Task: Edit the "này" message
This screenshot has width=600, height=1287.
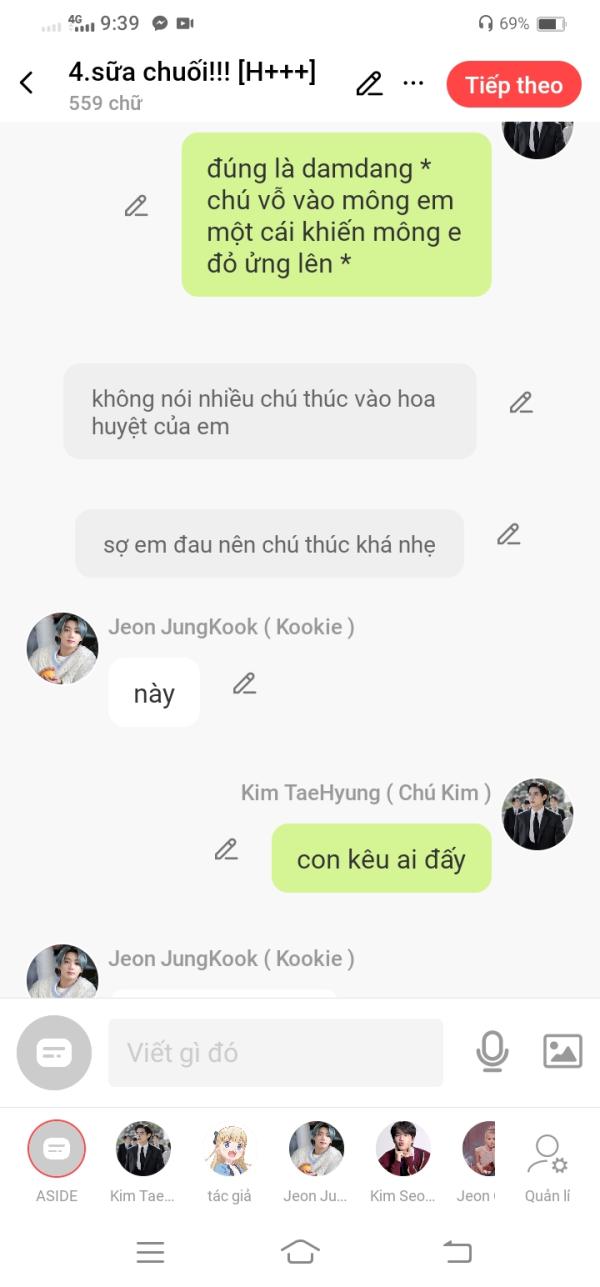Action: point(244,684)
